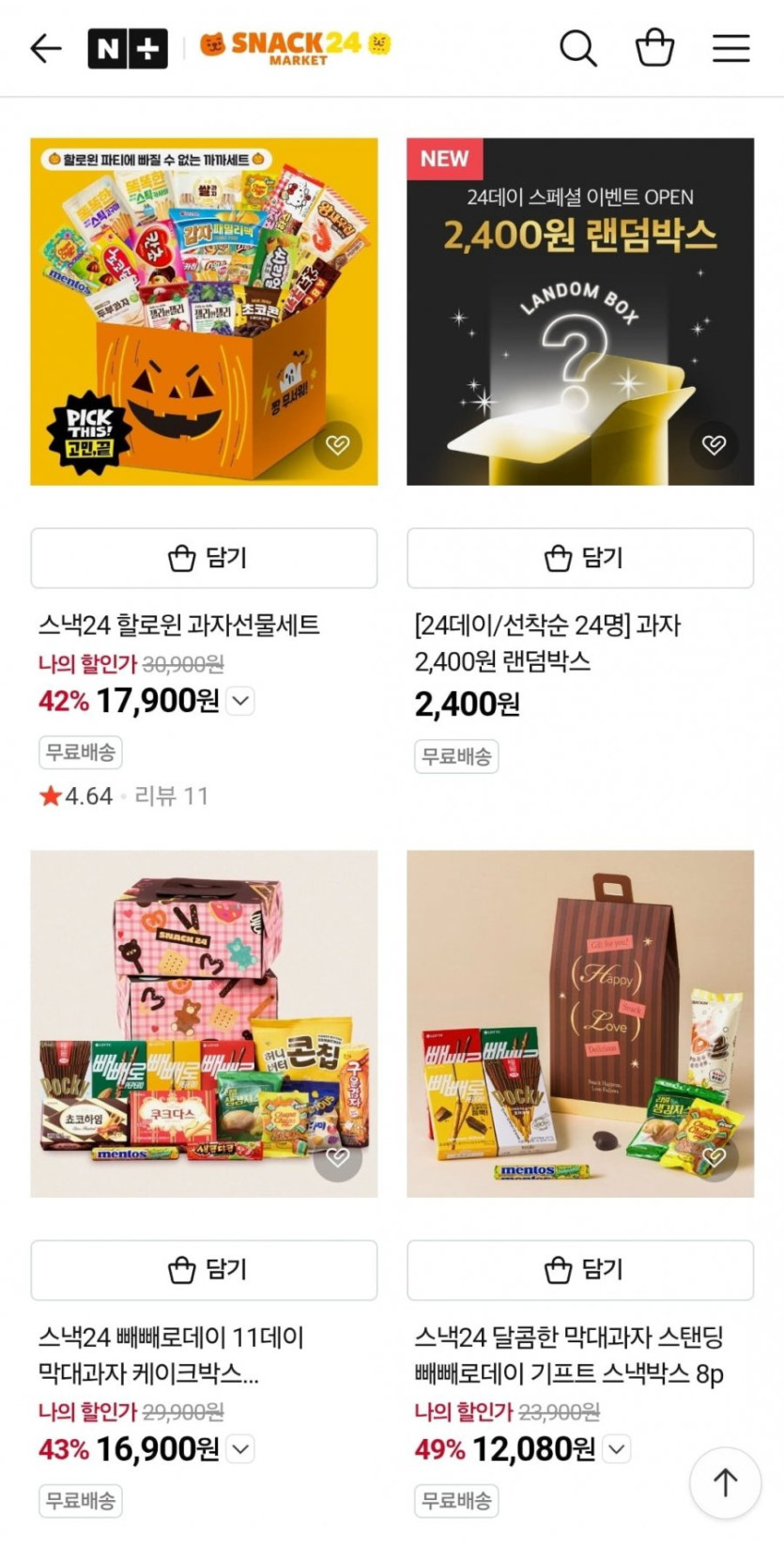Viewport: 784px width, 1548px height.
Task: Open the hamburger menu
Action: (730, 48)
